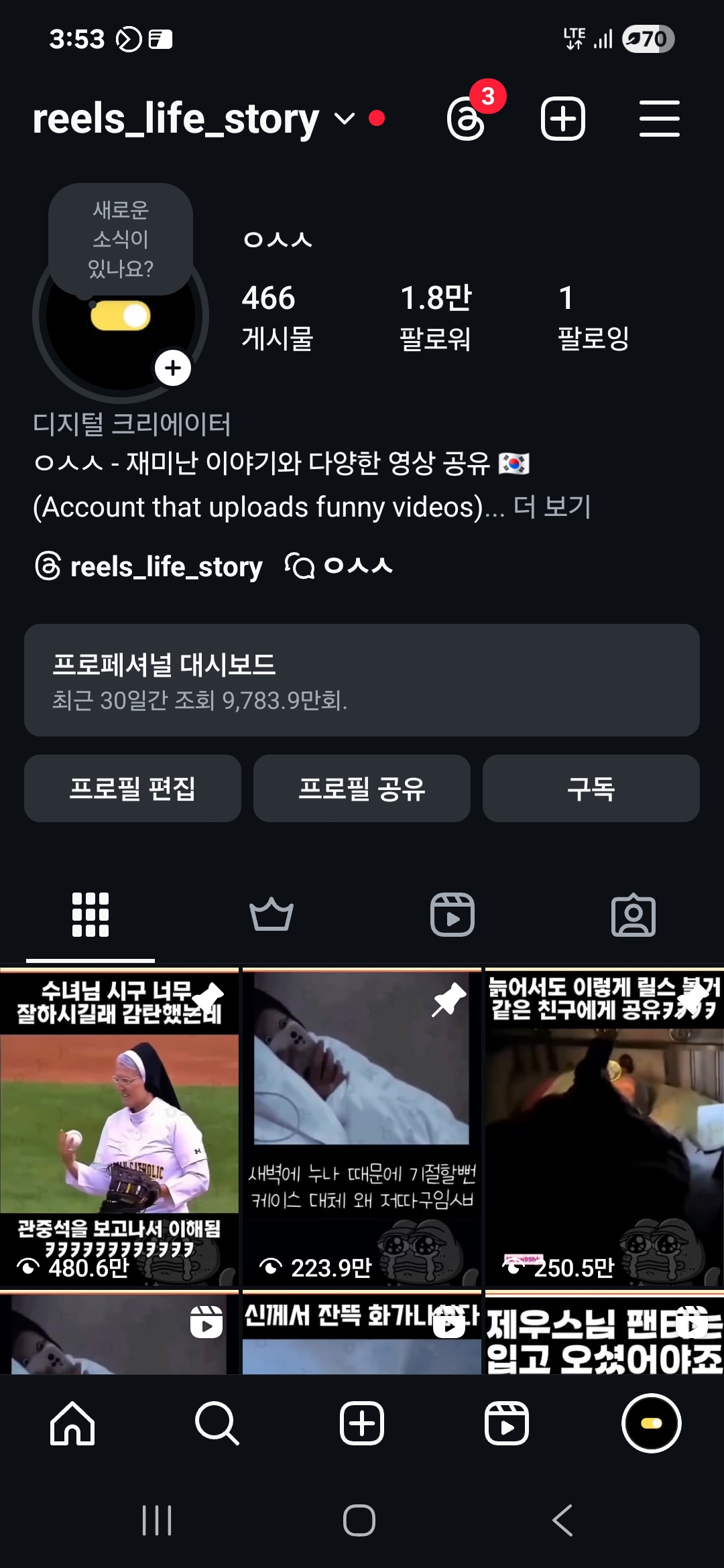
Task: Create new post from top plus icon
Action: 562,119
